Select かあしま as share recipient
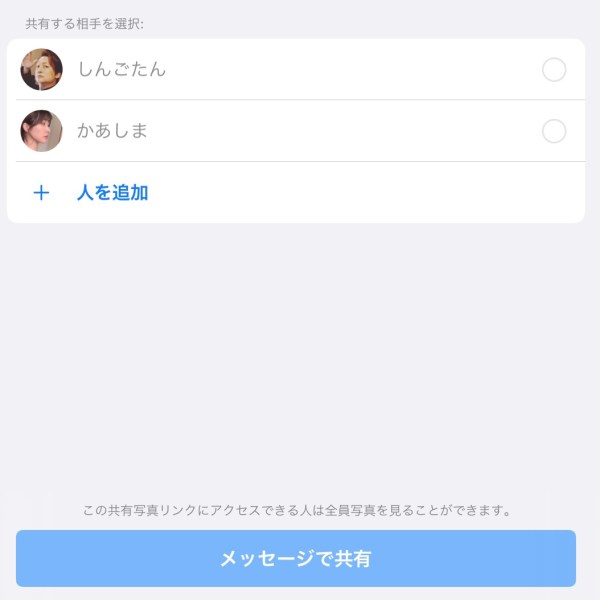600x600 pixels. (x=553, y=131)
